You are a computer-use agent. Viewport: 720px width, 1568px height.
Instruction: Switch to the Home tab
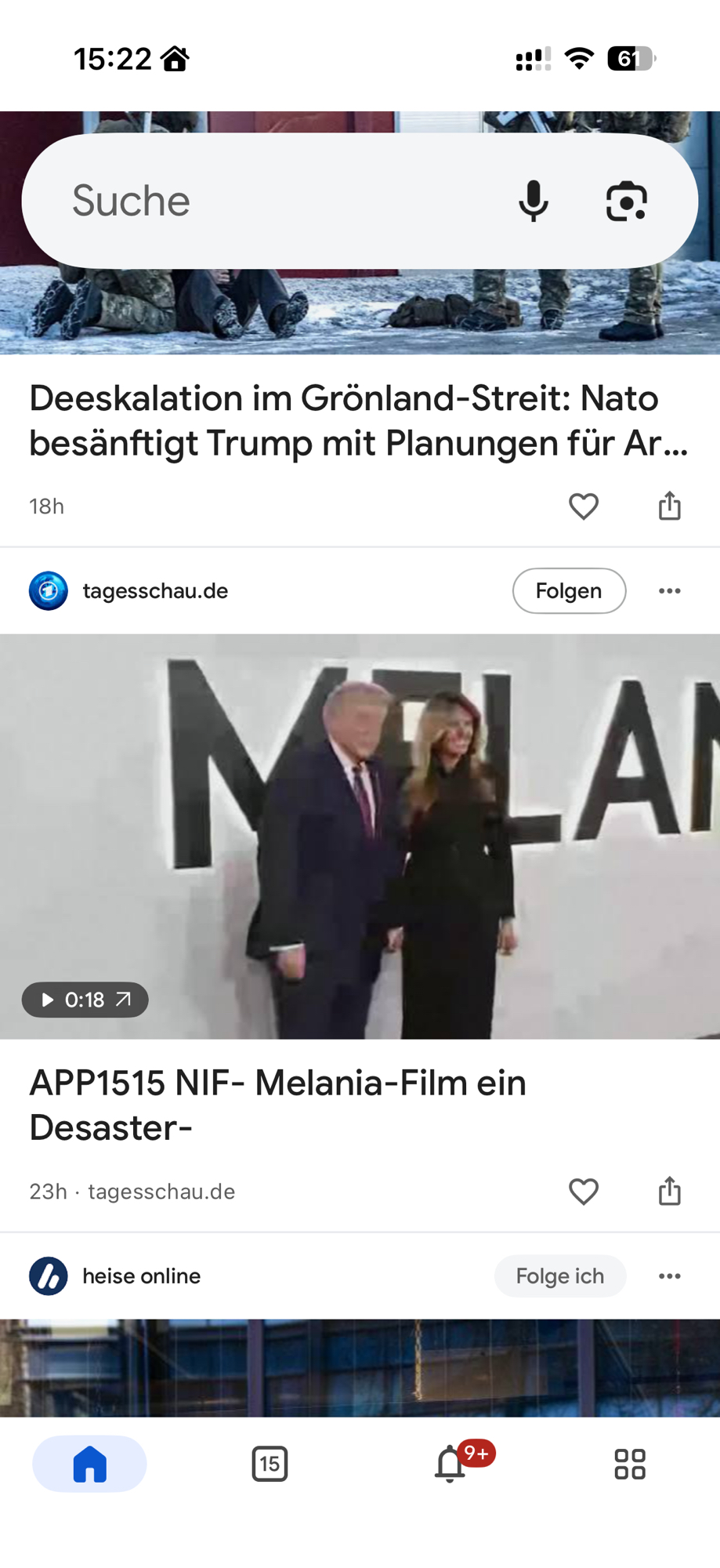89,1464
